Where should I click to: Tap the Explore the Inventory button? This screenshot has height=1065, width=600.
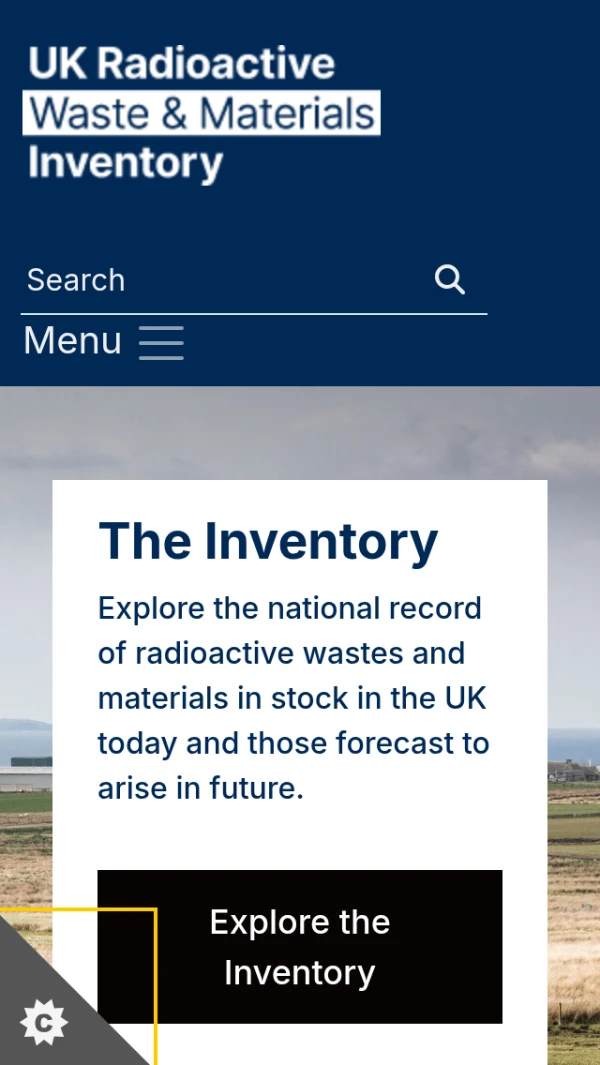click(x=299, y=946)
